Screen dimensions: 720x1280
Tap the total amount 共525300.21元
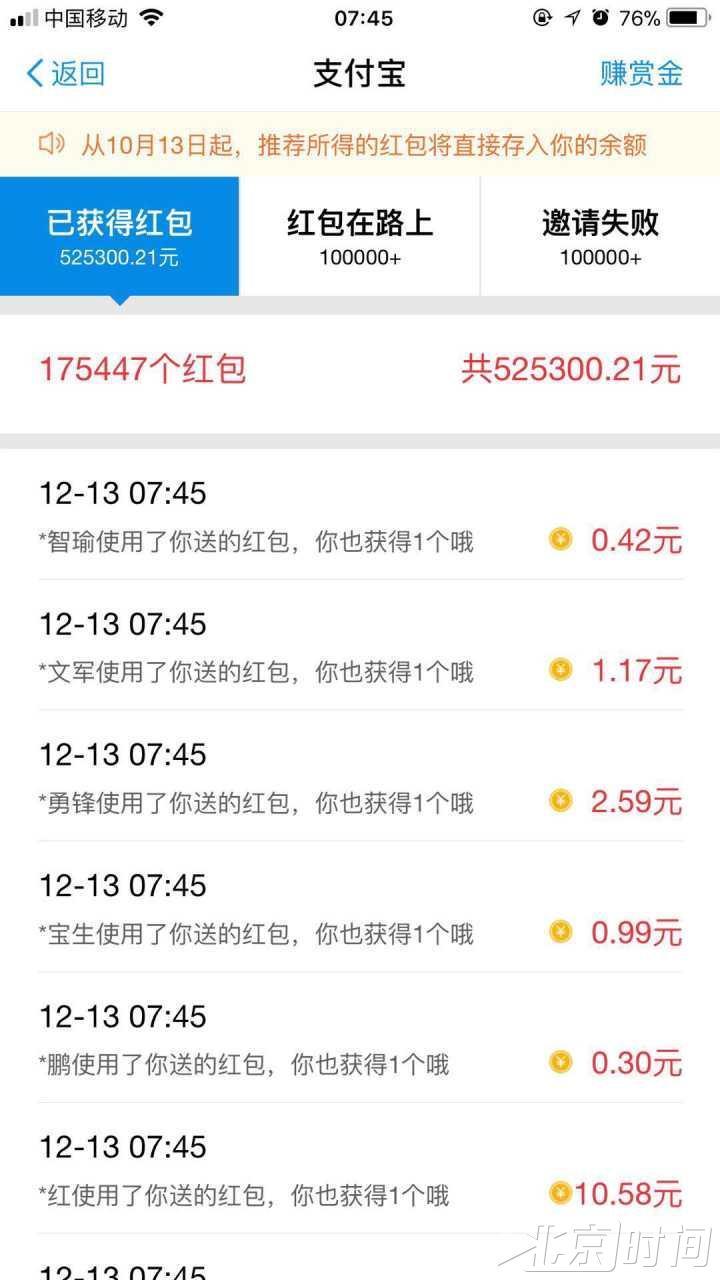(580, 369)
